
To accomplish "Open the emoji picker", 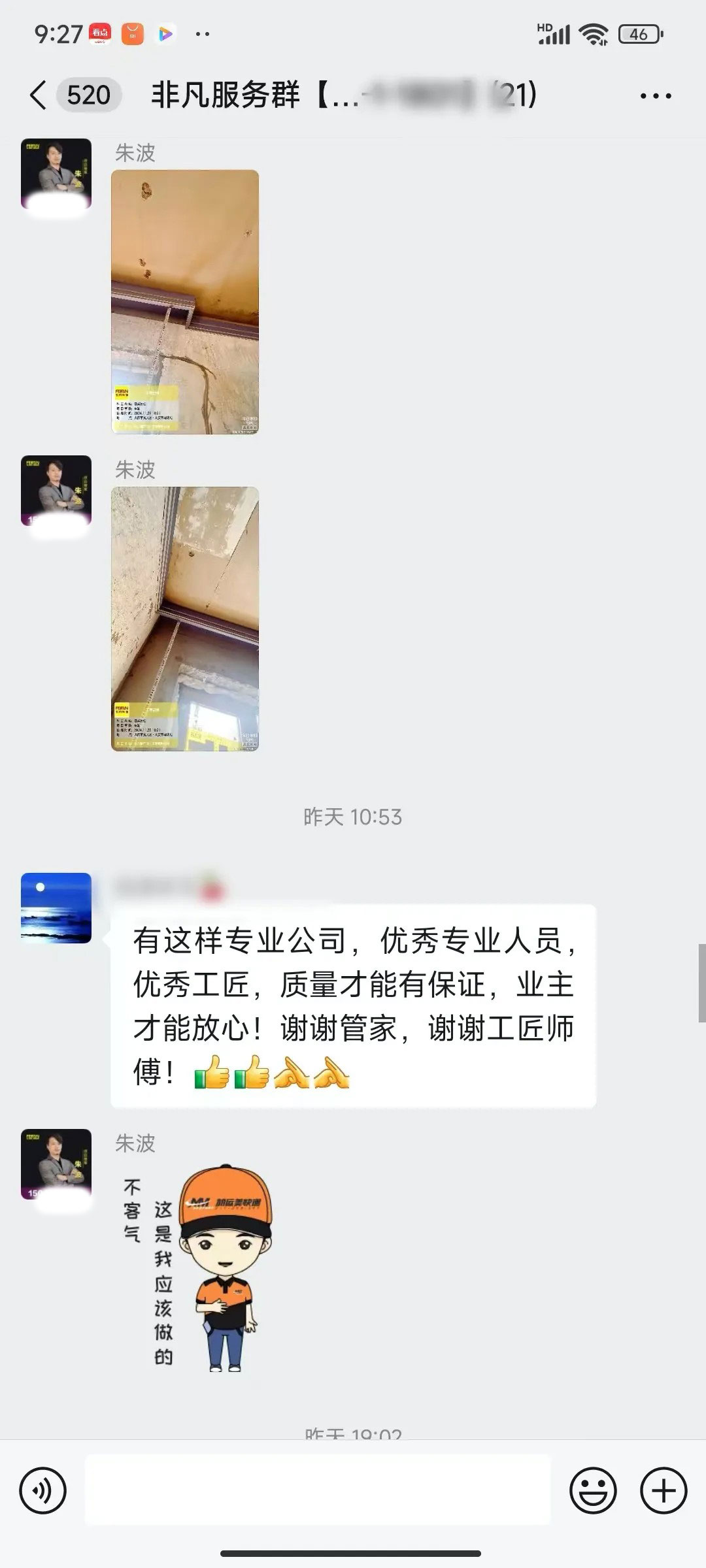I will click(x=593, y=1491).
